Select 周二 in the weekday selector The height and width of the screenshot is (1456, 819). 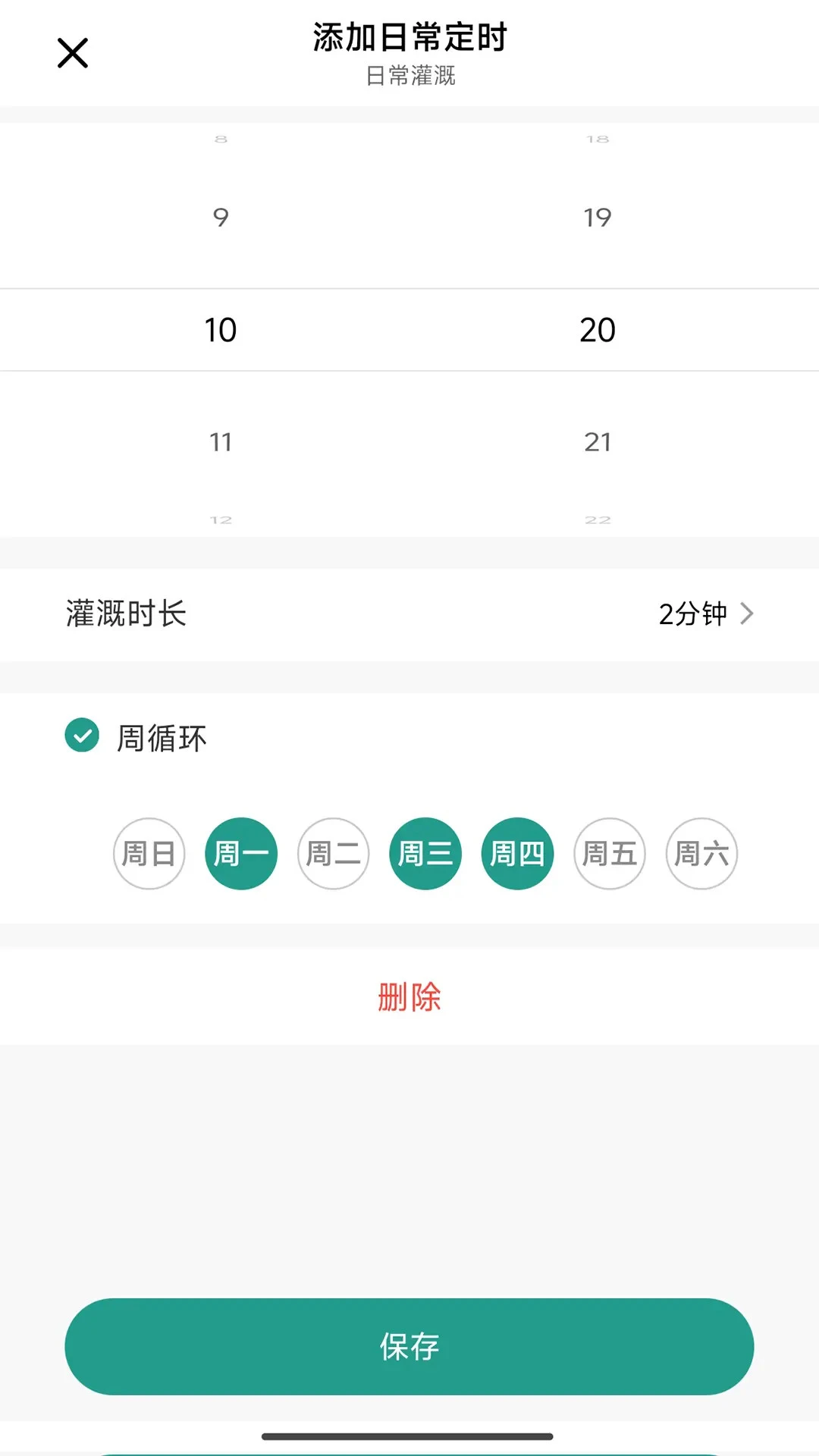(334, 853)
